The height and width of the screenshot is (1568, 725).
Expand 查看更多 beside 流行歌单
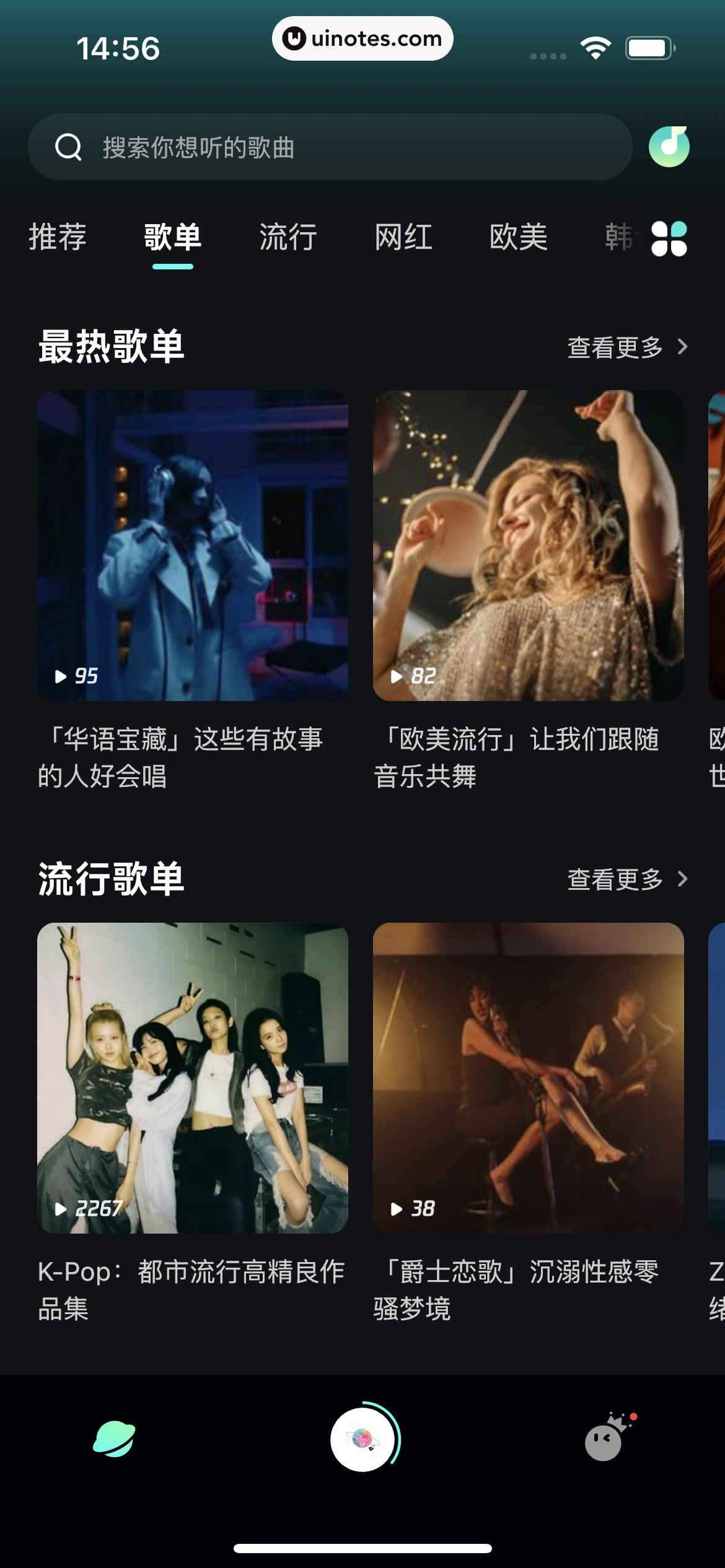tap(615, 880)
